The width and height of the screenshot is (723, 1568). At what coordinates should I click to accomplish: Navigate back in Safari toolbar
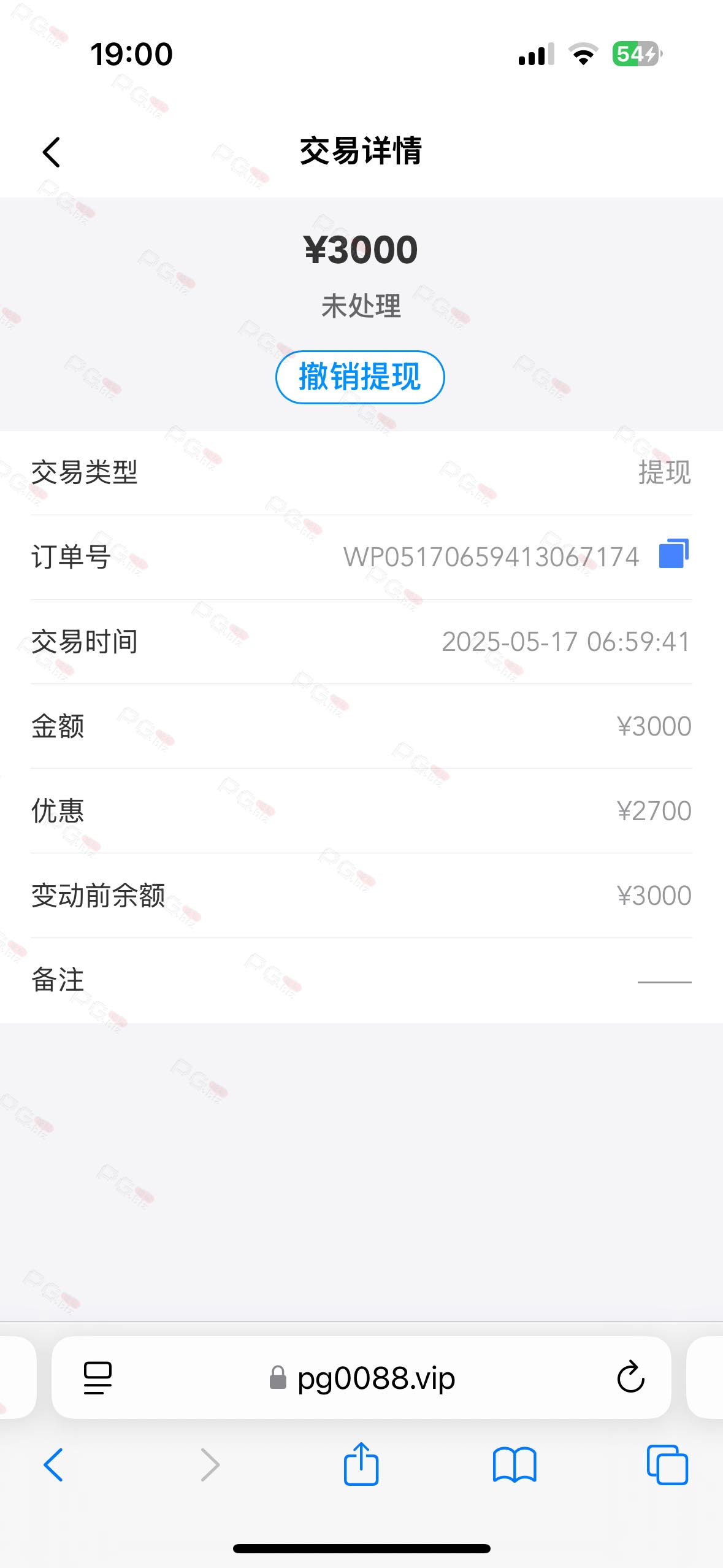(53, 1465)
